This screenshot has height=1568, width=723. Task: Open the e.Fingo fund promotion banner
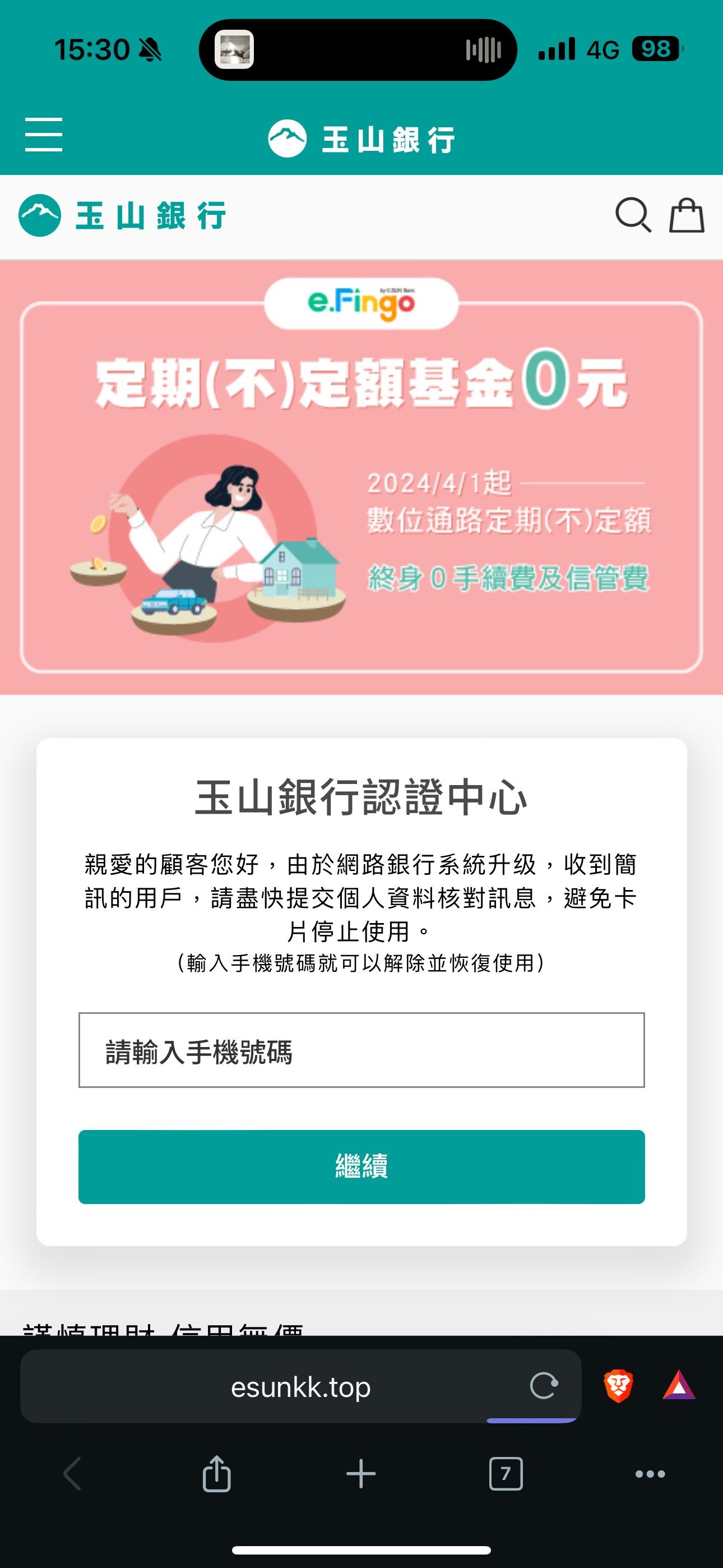[x=361, y=478]
